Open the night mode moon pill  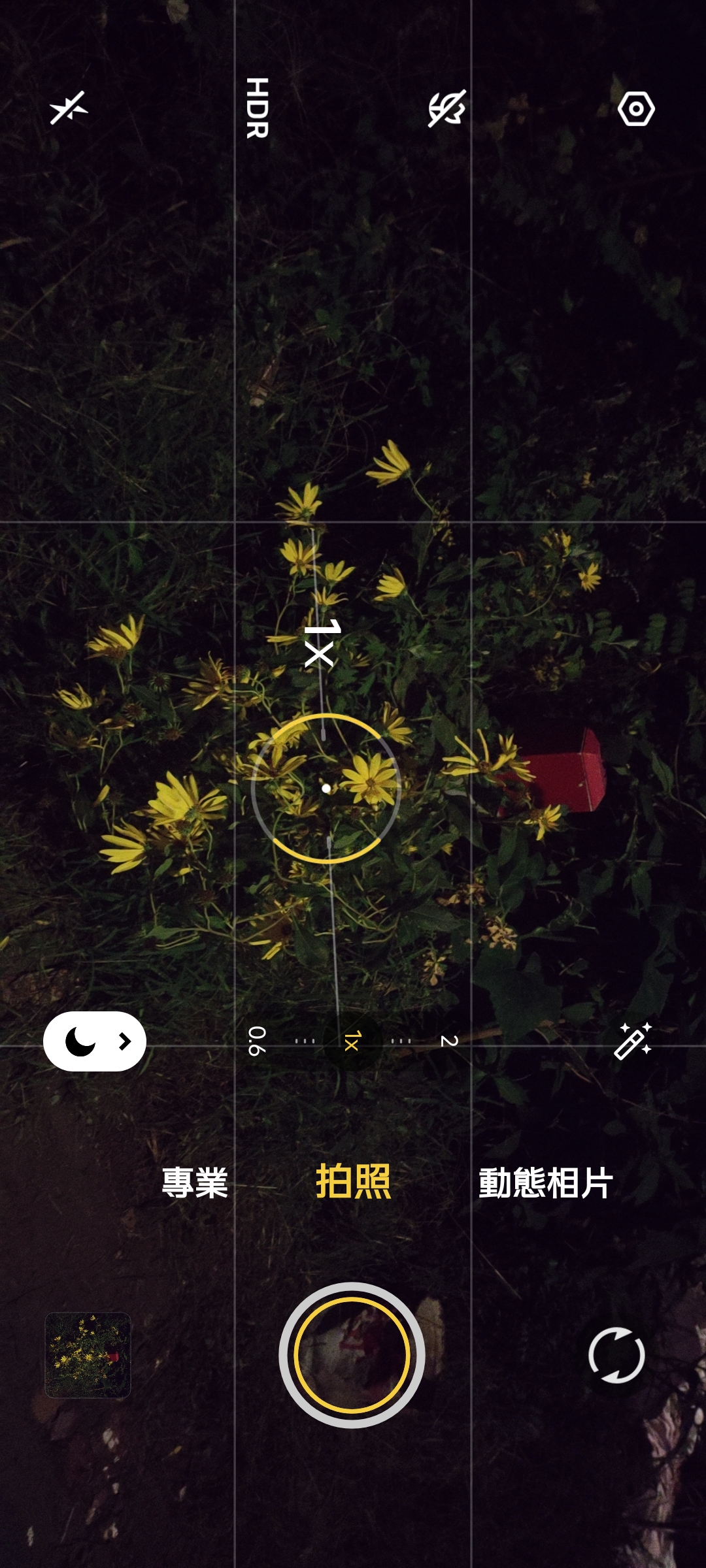(95, 1041)
